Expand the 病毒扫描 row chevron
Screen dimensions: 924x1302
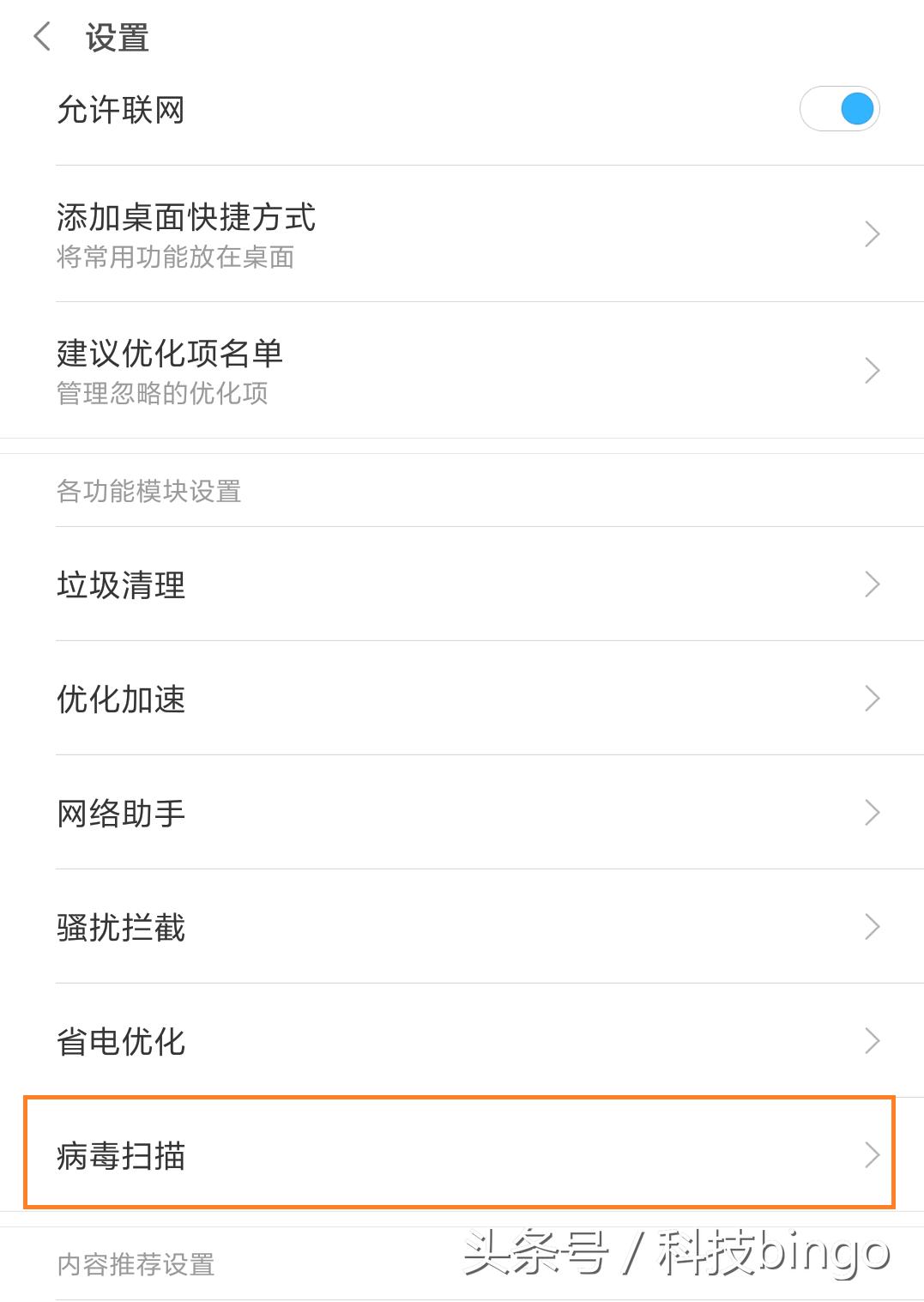pos(872,1153)
